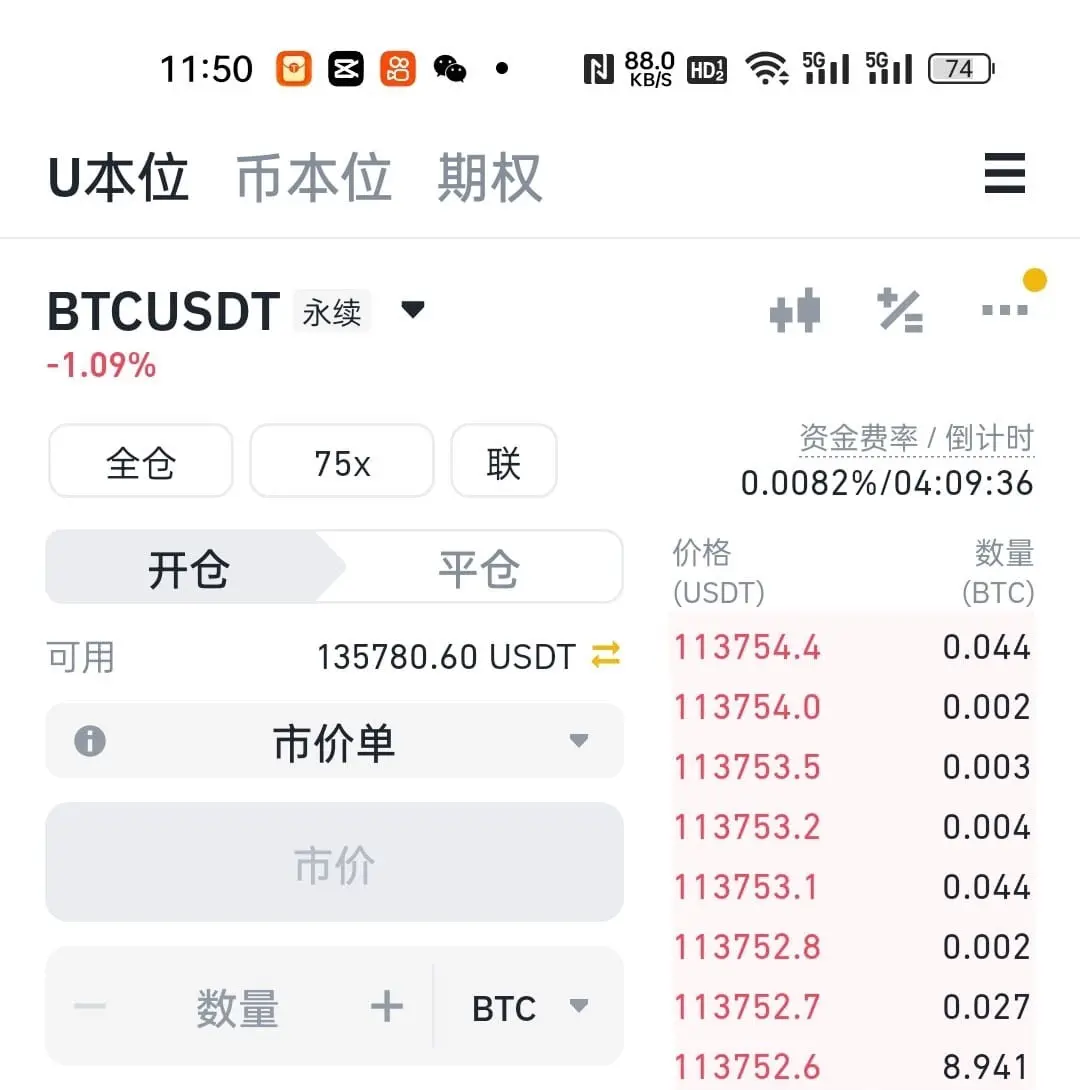Focus the 数量 quantity field
Screen dimensions: 1080x1090
point(237,1007)
